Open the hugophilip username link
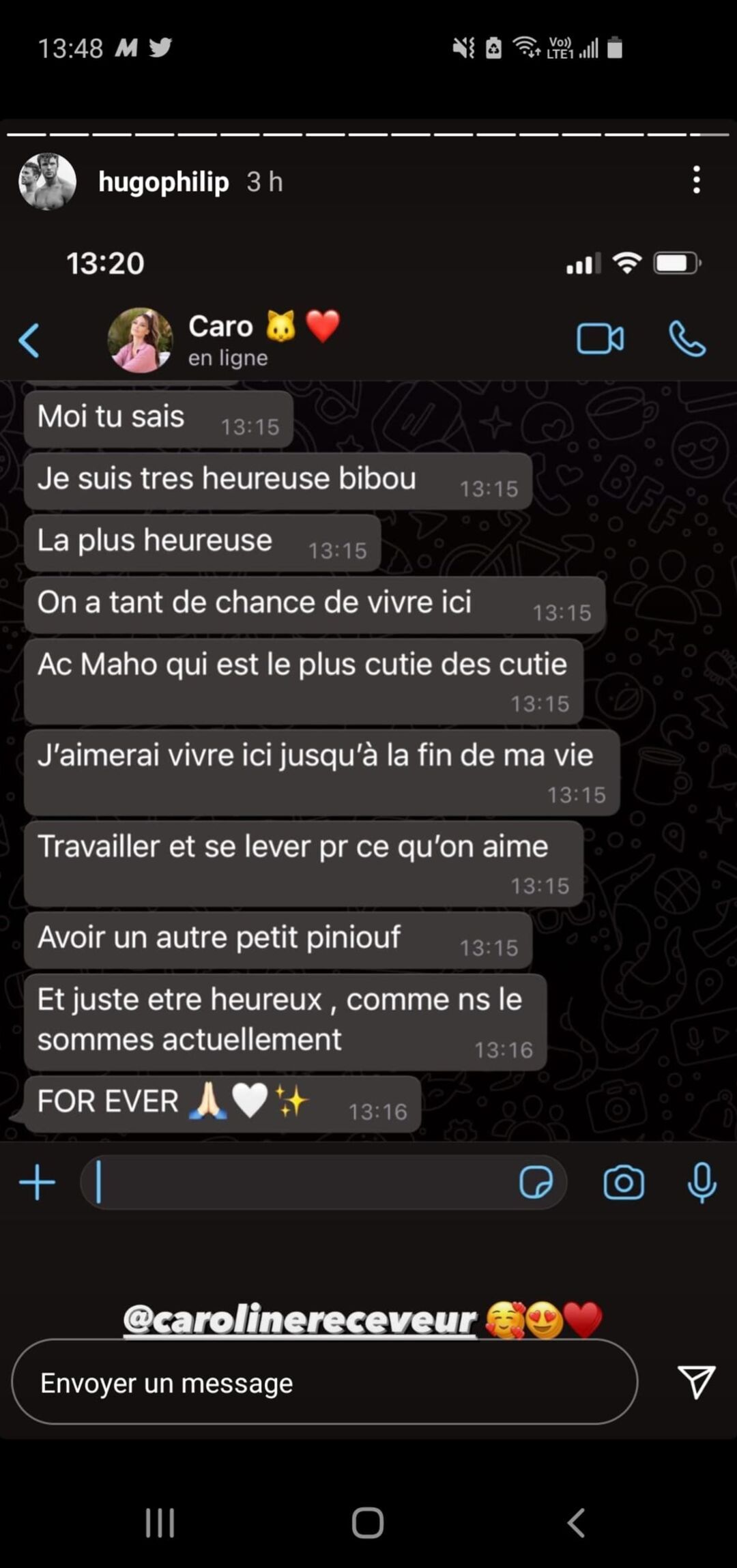This screenshot has height=1568, width=737. (164, 182)
